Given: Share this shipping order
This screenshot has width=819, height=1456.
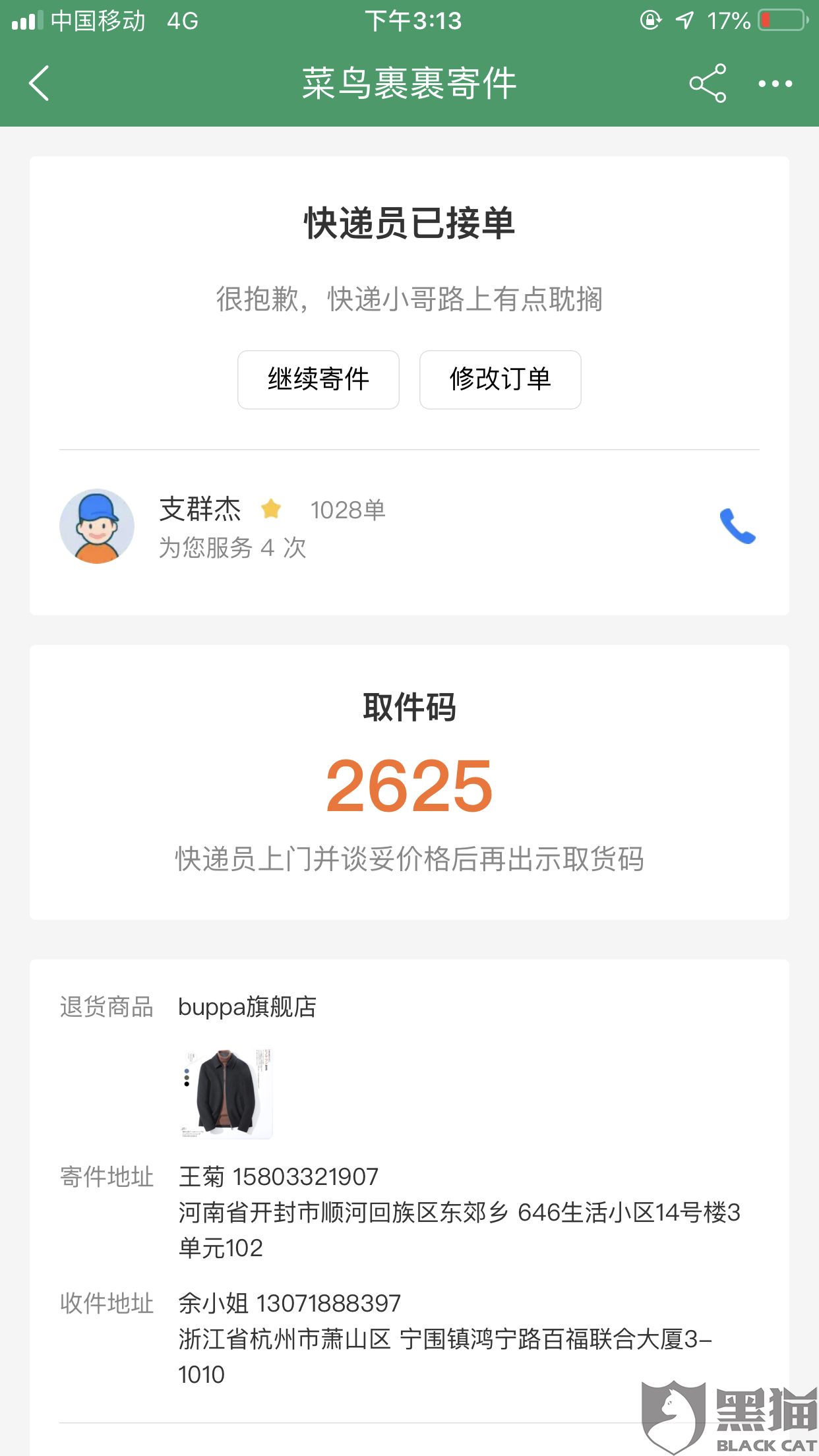Looking at the screenshot, I should 708,83.
